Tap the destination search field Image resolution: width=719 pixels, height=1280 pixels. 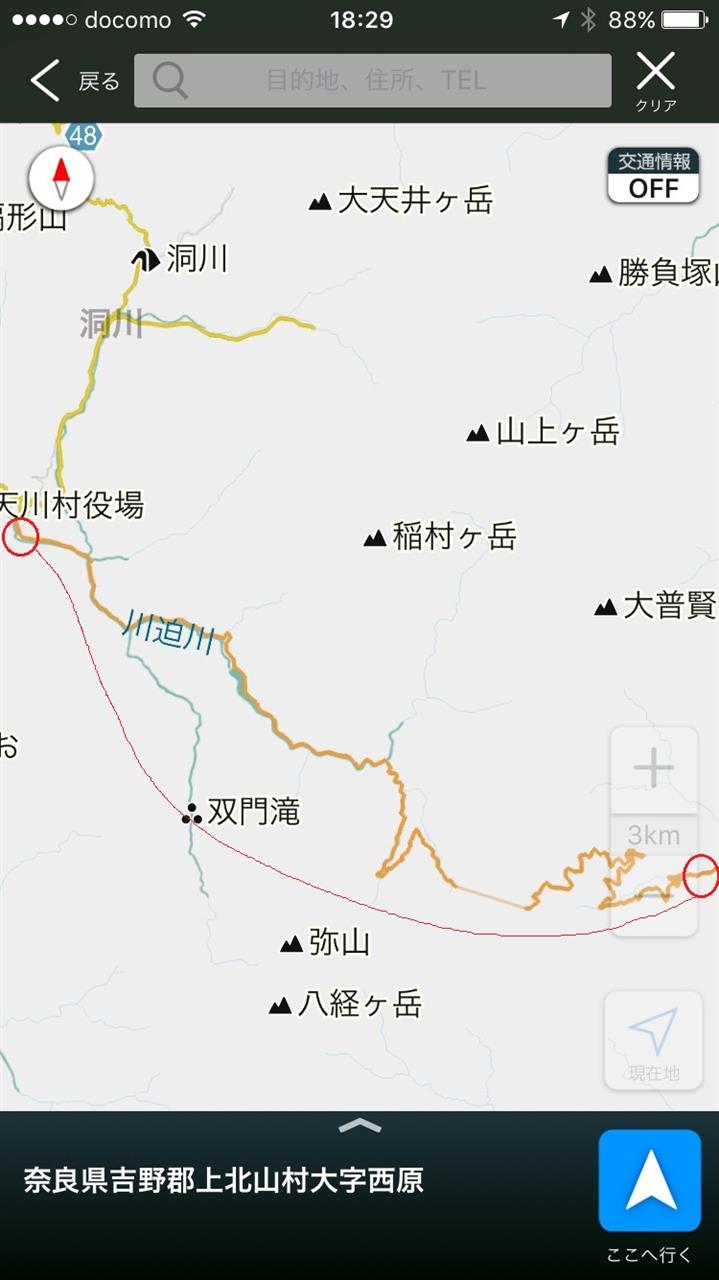[374, 81]
